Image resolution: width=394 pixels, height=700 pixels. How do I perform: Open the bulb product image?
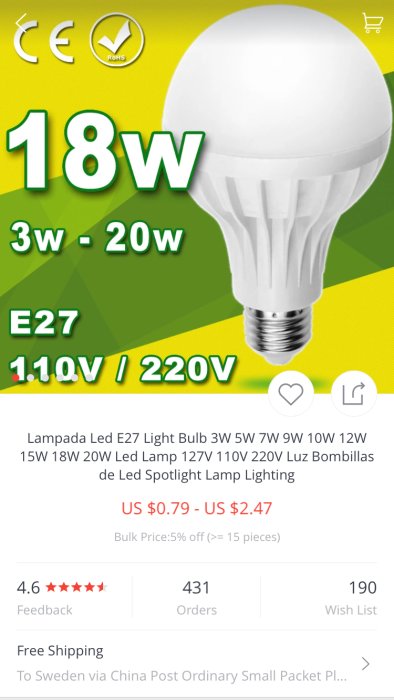coord(197,196)
